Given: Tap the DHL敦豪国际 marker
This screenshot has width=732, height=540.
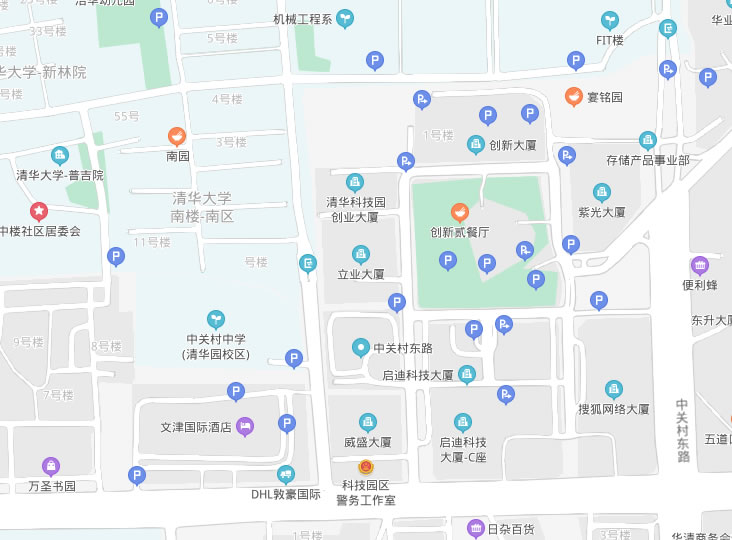Looking at the screenshot, I should [x=286, y=475].
